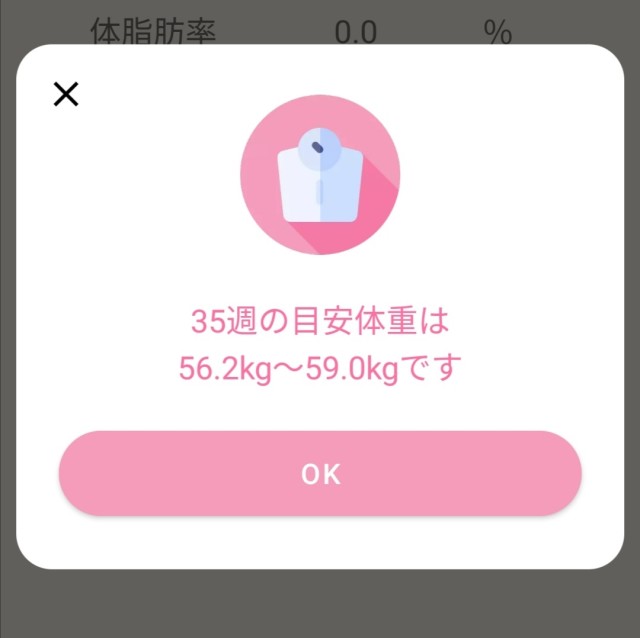Close the target weight dialog
Viewport: 640px width, 638px height.
pyautogui.click(x=66, y=94)
